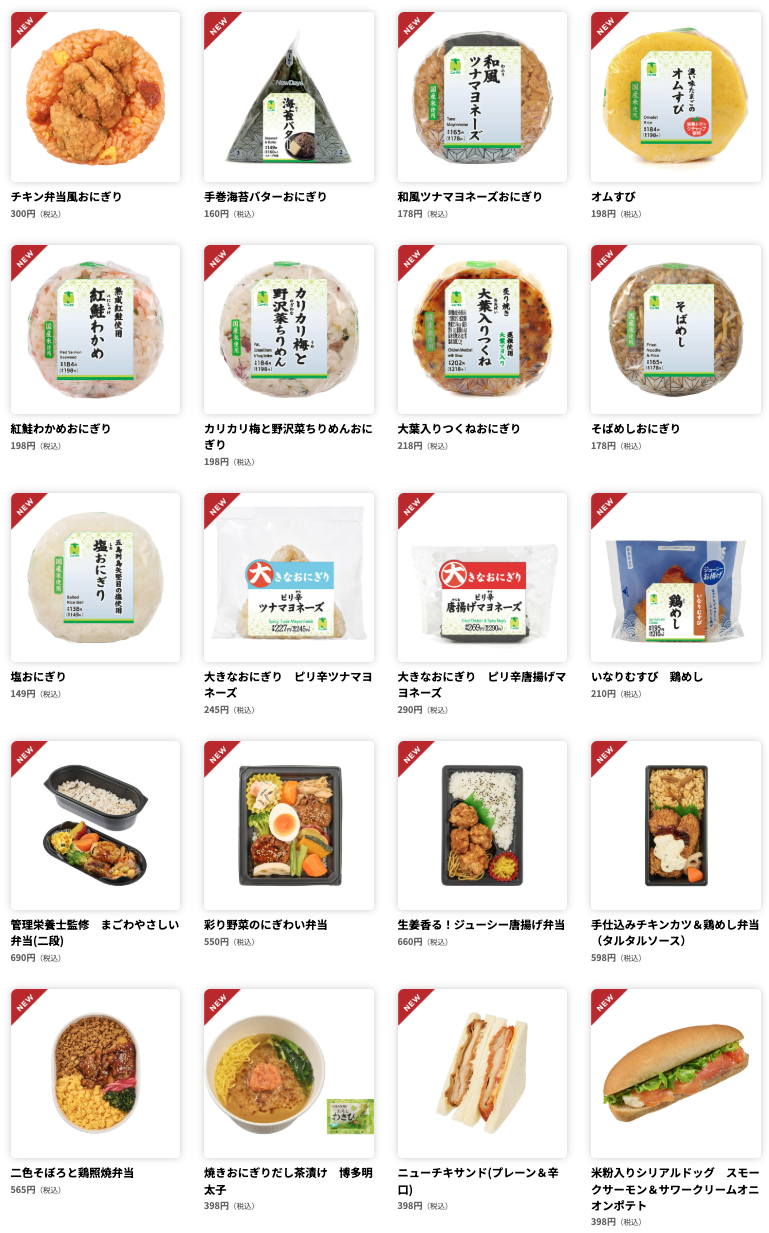Tap the 生姜香る!ジューシー唐揚げ弁当 tile
Viewport: 769px width, 1233px height.
[482, 825]
